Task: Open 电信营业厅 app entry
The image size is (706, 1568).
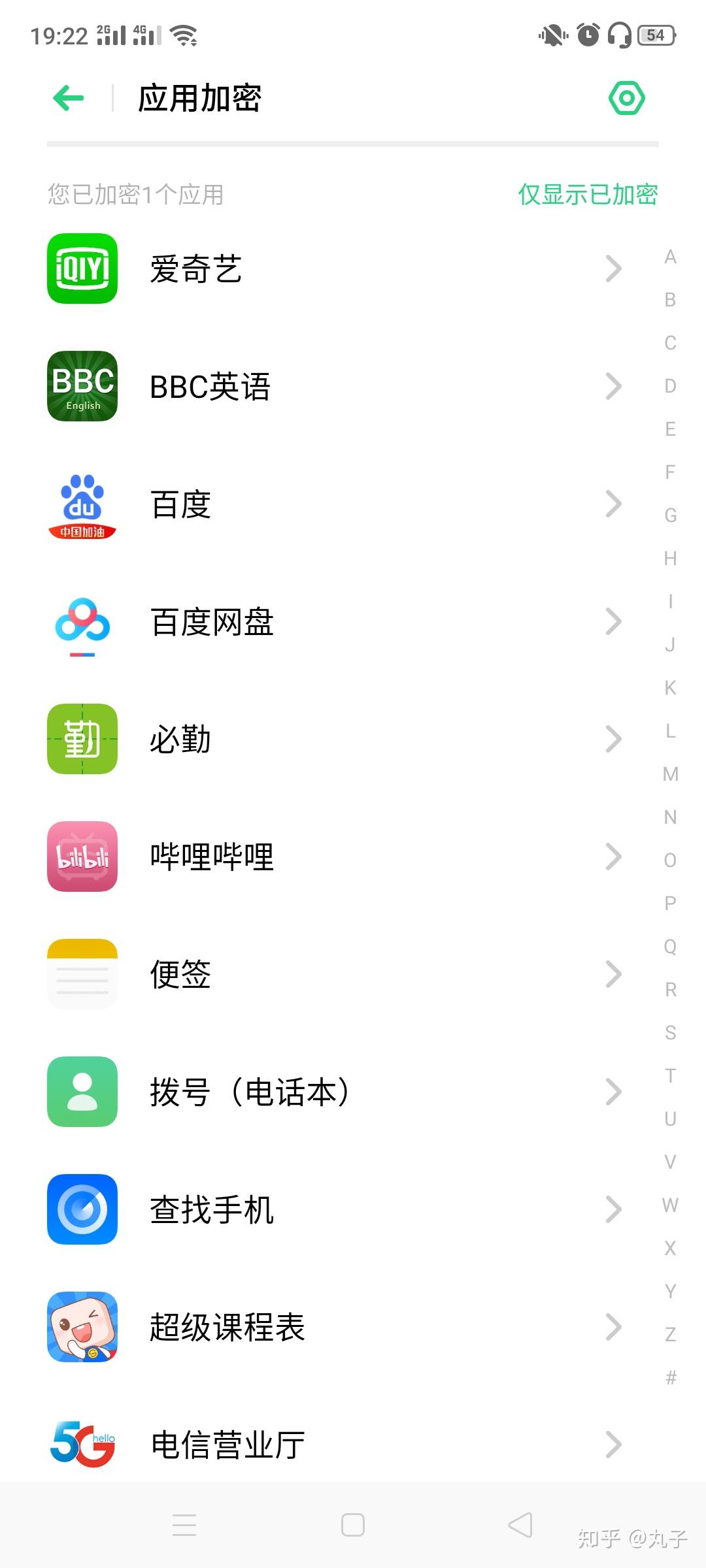Action: click(x=333, y=1445)
